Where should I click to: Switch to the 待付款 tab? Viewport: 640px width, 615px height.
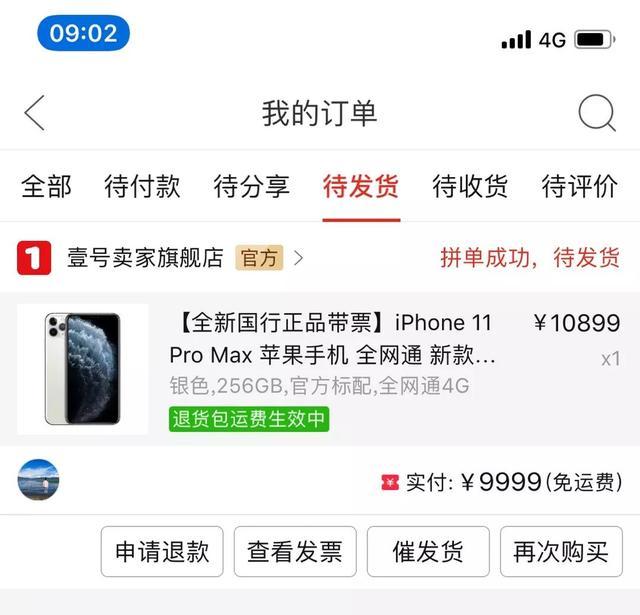tap(143, 186)
